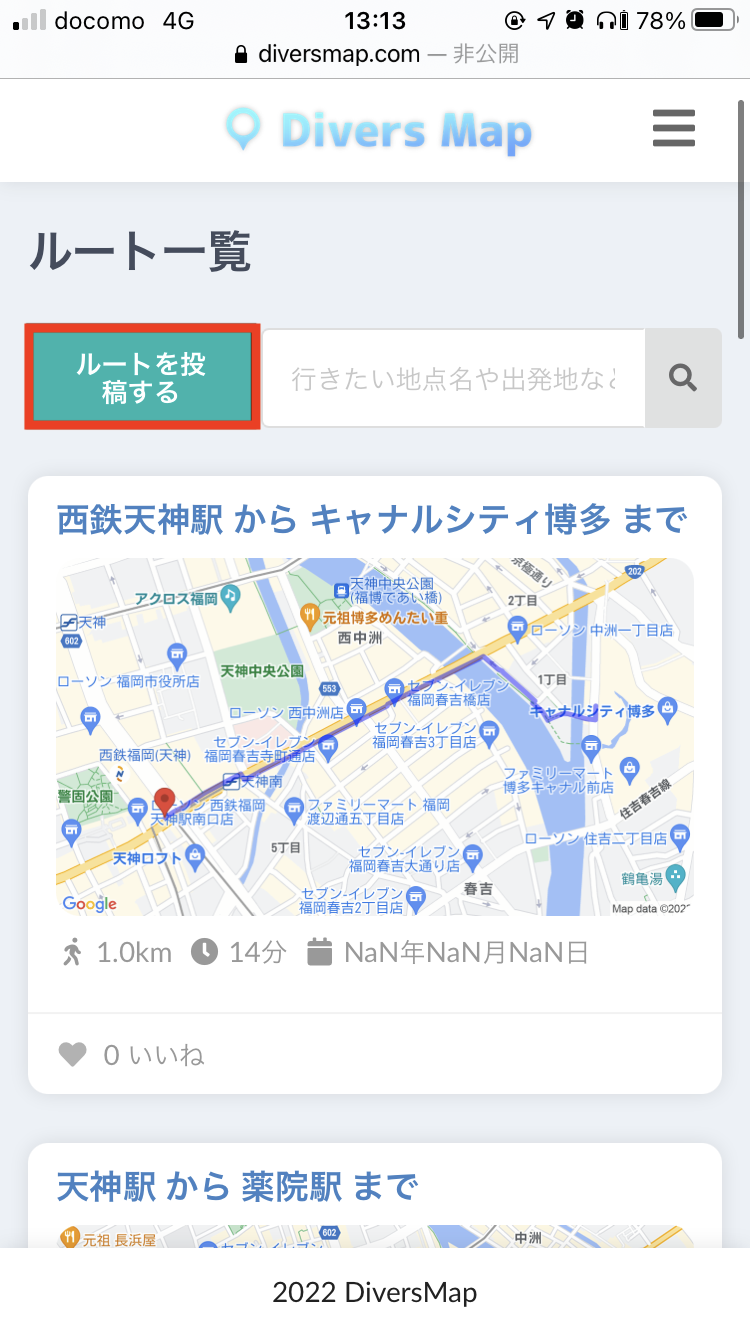Tap the Google logo on the map
The width and height of the screenshot is (750, 1334).
[89, 903]
